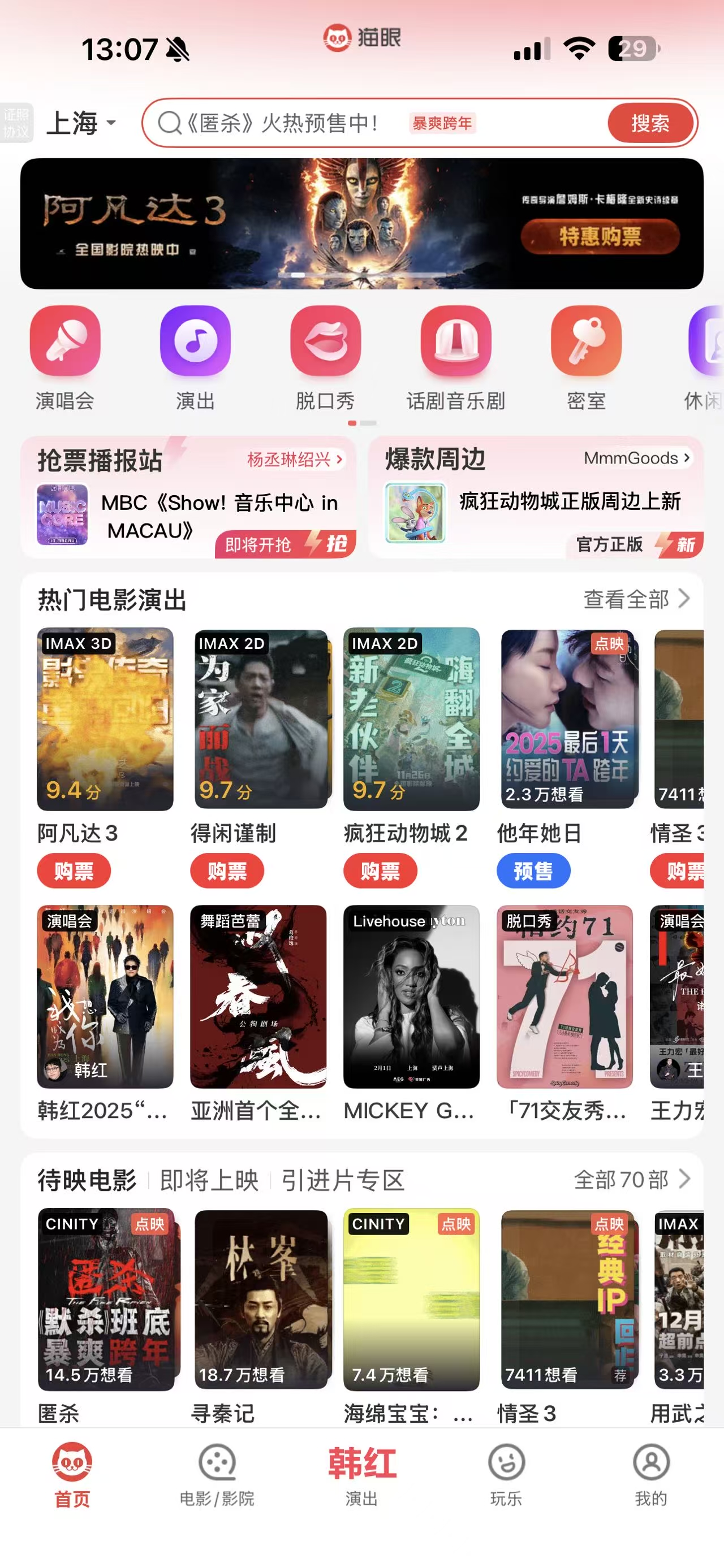Tap 购票 under 疯狂动物城2
Viewport: 724px width, 1568px height.
[380, 871]
